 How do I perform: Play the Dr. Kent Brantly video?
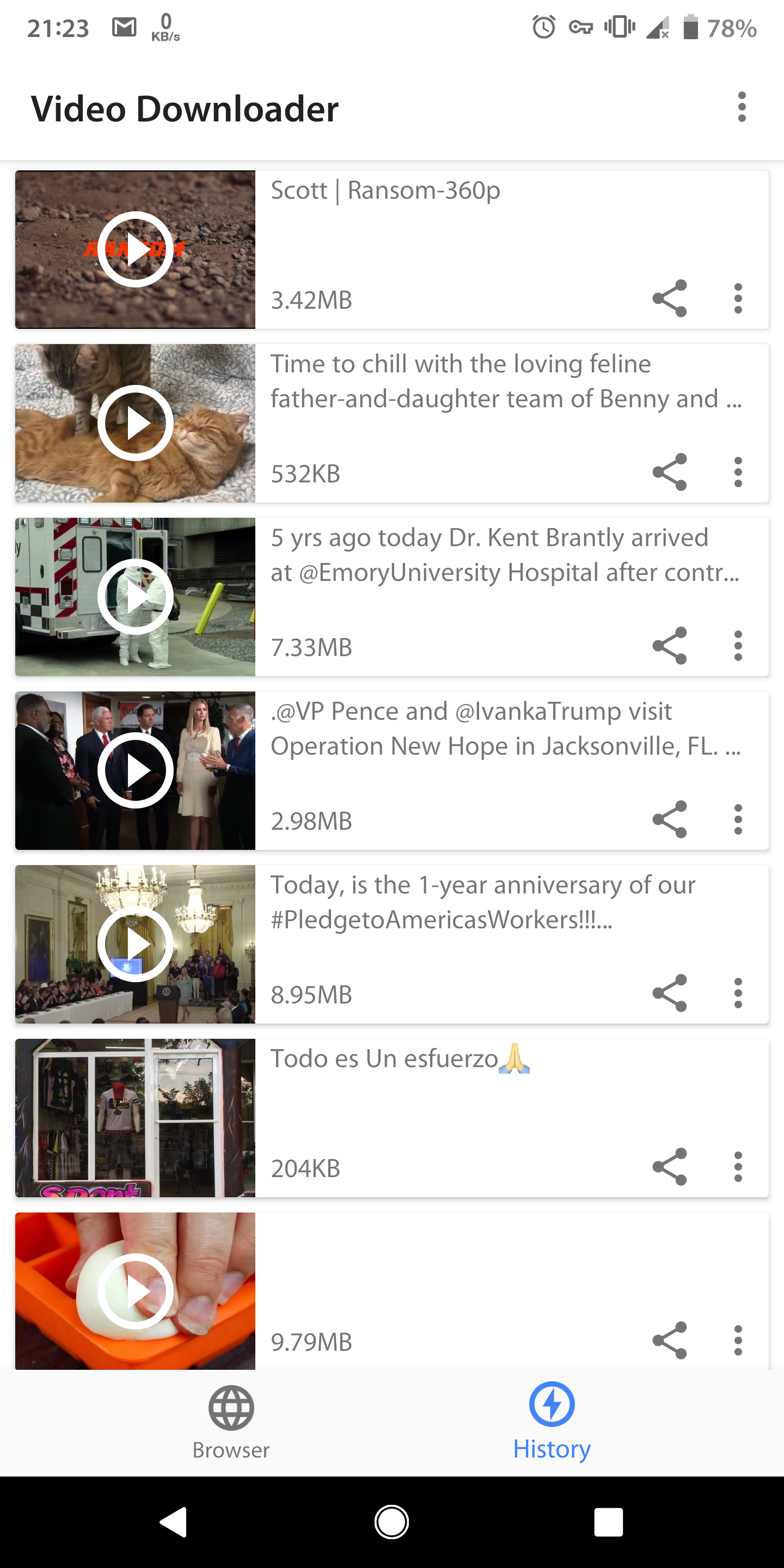coord(135,597)
